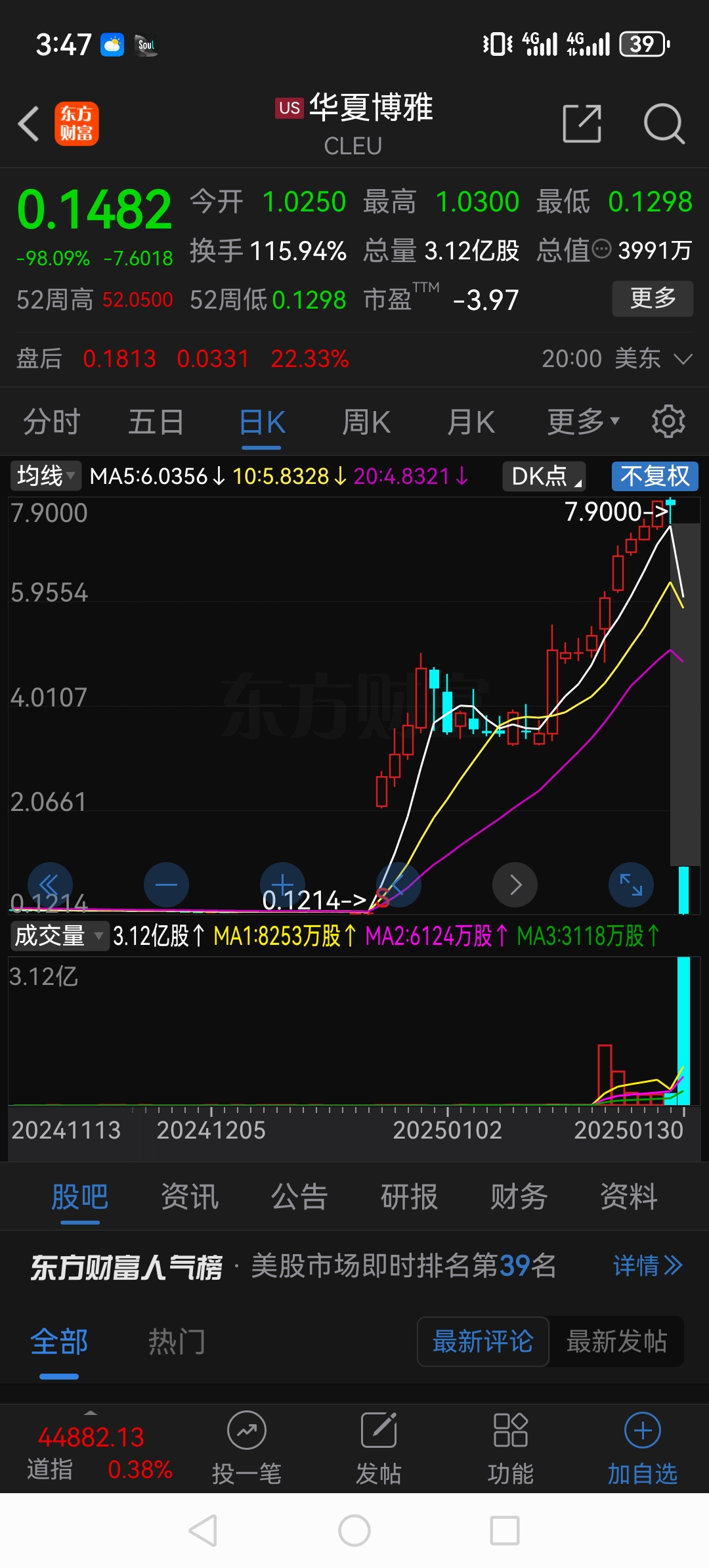The image size is (709, 1568).
Task: Switch chart to 周K weekly view
Action: (366, 421)
